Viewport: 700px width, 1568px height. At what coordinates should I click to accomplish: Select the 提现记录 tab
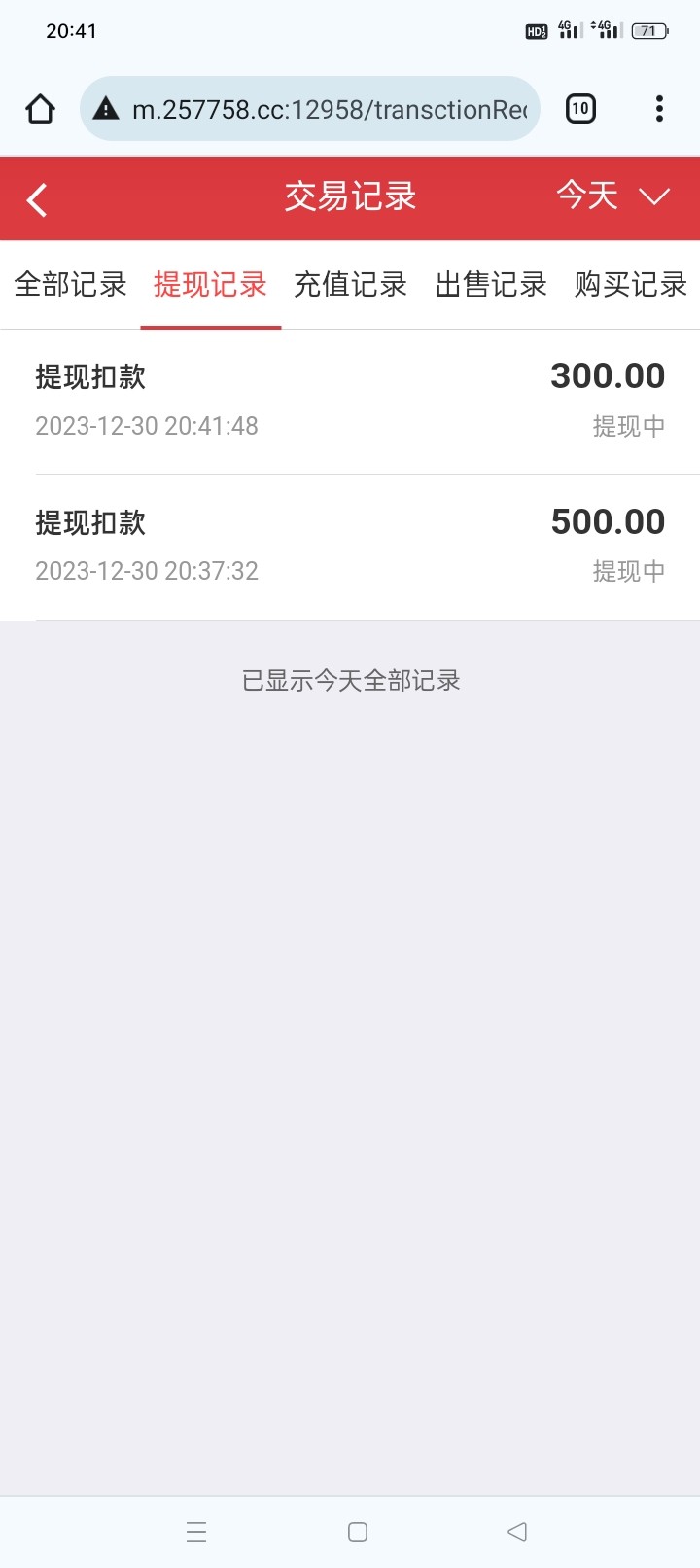coord(210,285)
